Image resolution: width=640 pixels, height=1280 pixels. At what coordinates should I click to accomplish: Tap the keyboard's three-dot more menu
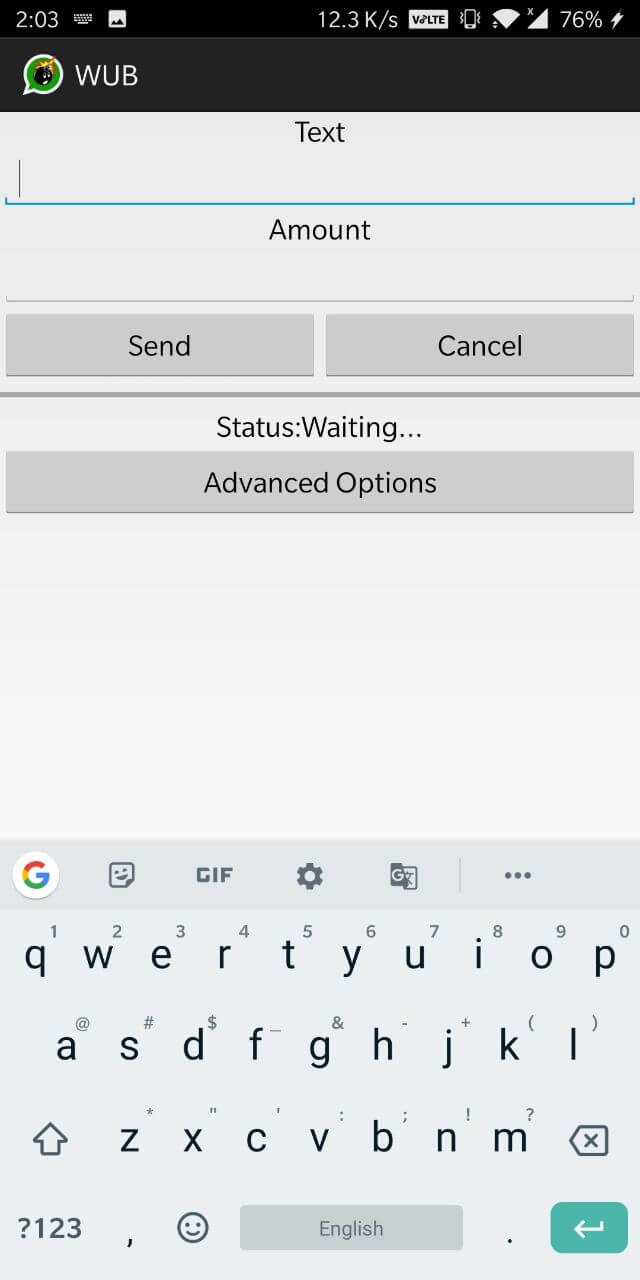[518, 876]
